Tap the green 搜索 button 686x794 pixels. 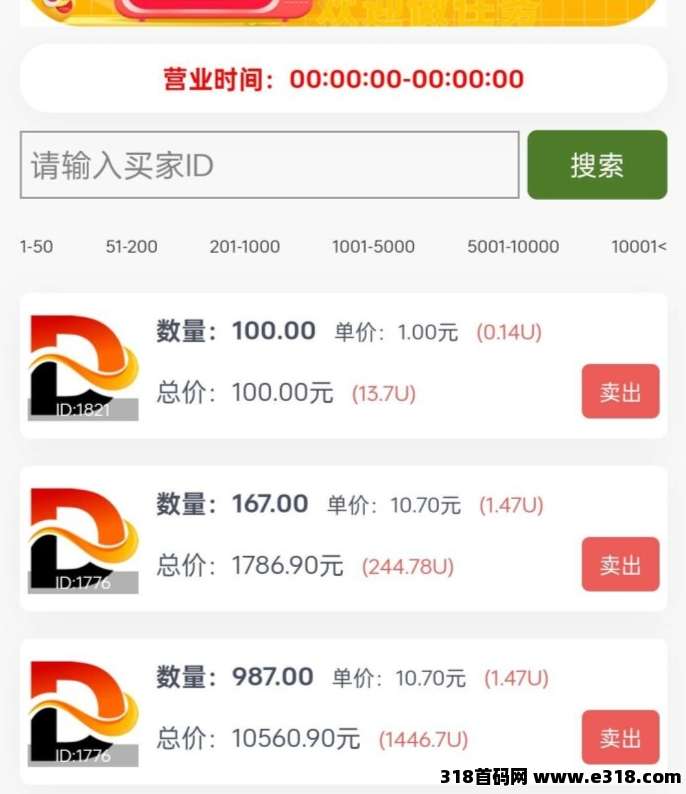(597, 165)
